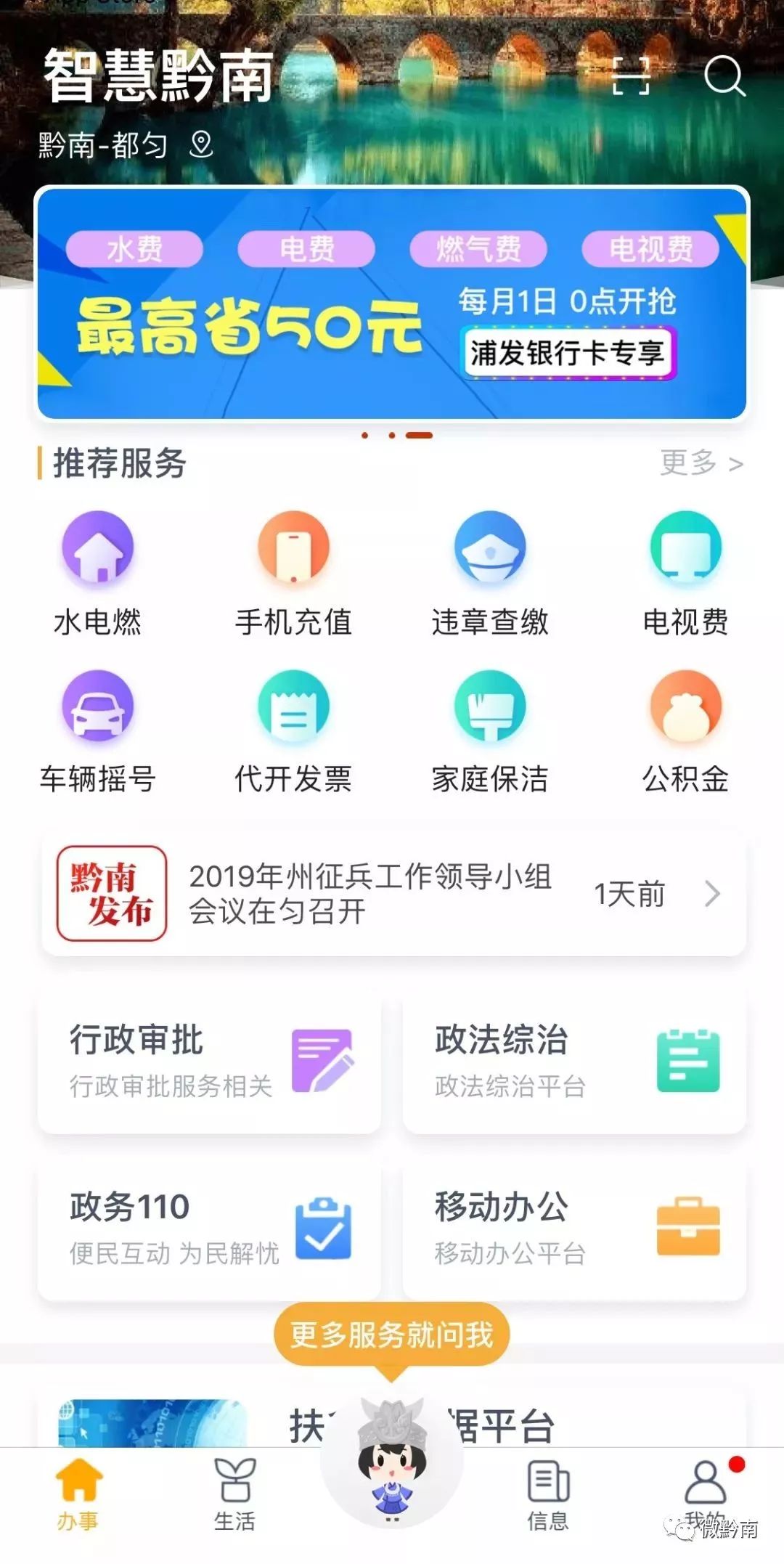784x1564 pixels.
Task: Open 违章查缴 traffic violation service
Action: tap(490, 574)
